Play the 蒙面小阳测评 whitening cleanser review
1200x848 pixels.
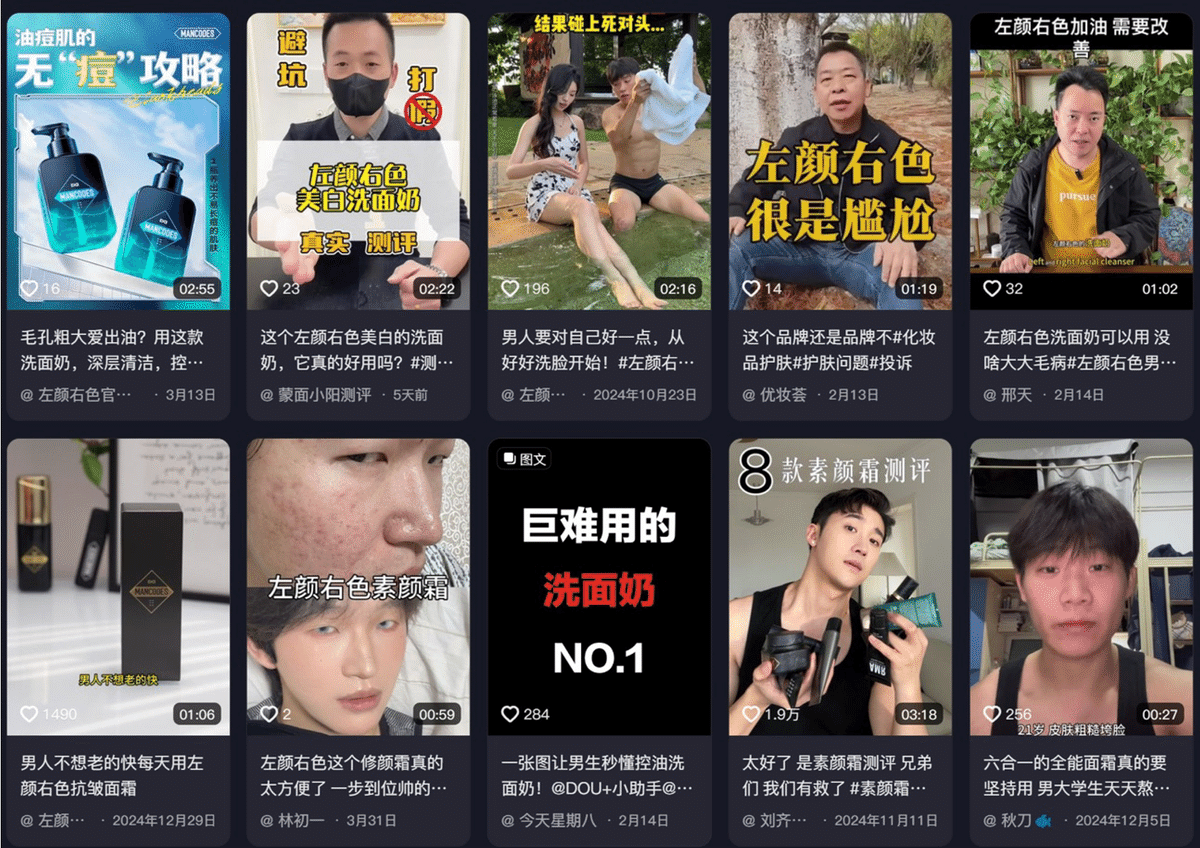click(x=358, y=160)
